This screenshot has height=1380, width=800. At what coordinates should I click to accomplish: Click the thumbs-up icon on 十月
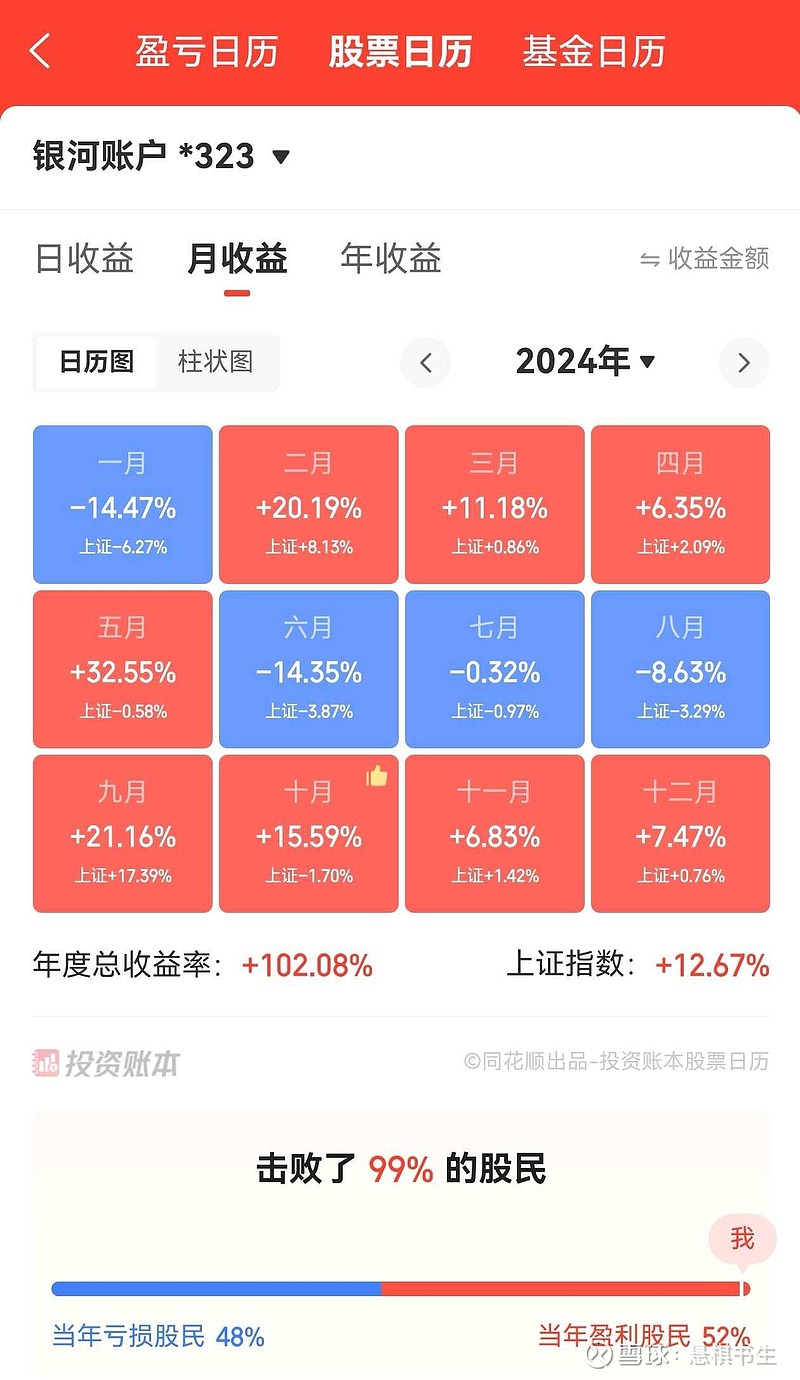[x=377, y=775]
